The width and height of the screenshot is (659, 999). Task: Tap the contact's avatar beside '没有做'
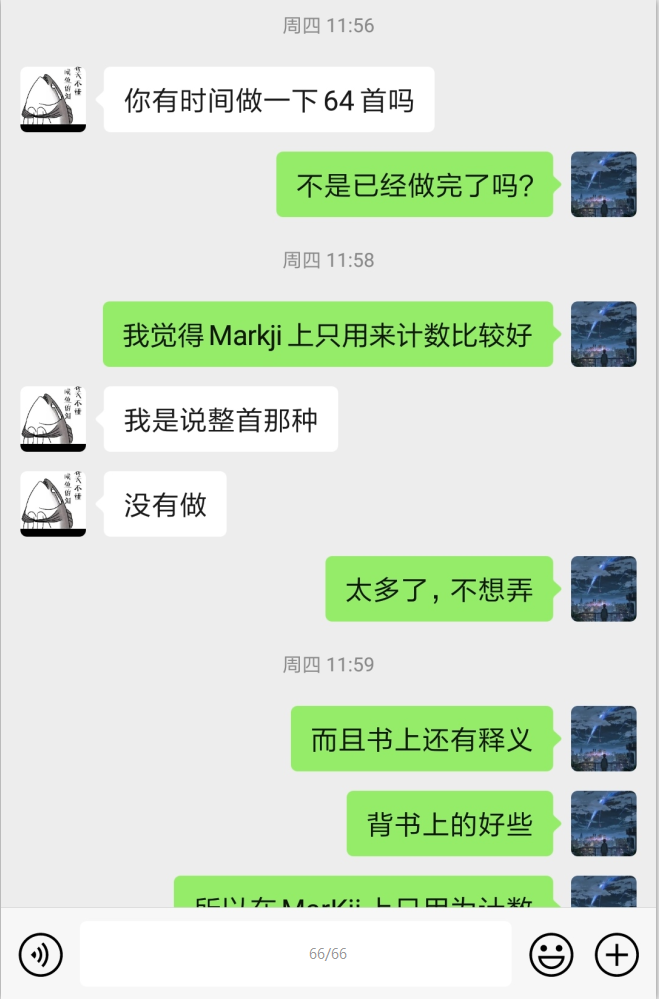coord(53,504)
